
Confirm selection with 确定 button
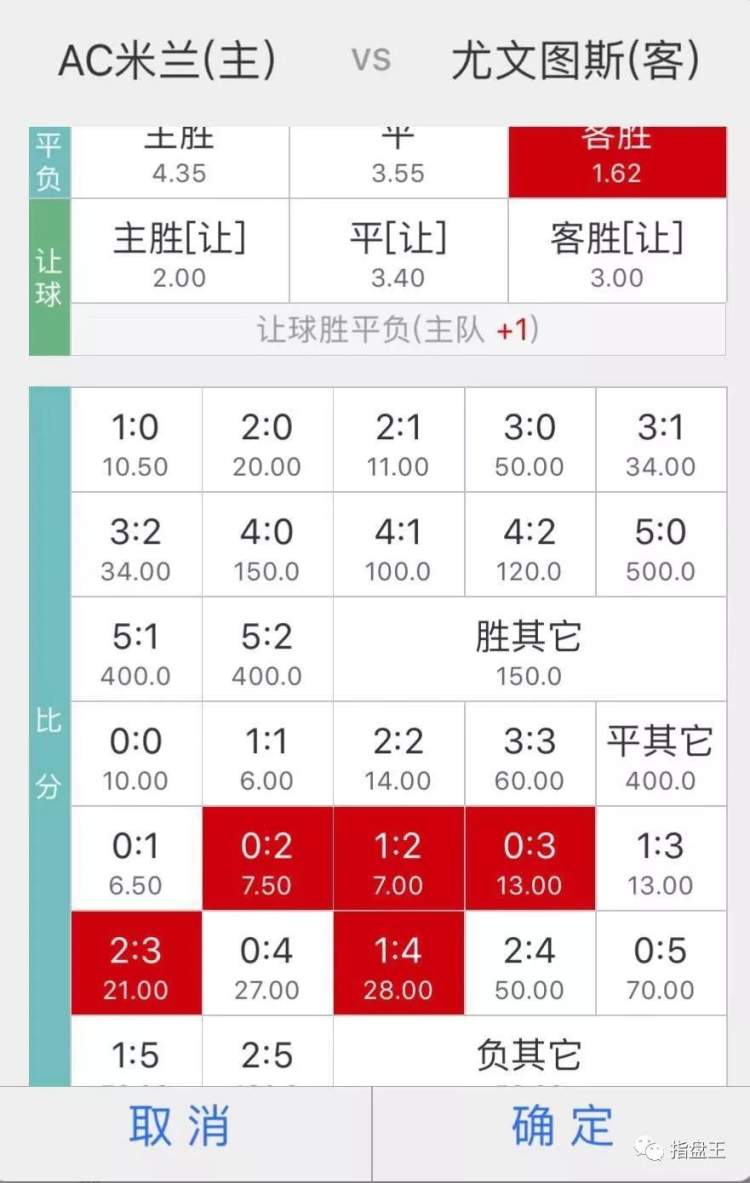pos(562,1127)
